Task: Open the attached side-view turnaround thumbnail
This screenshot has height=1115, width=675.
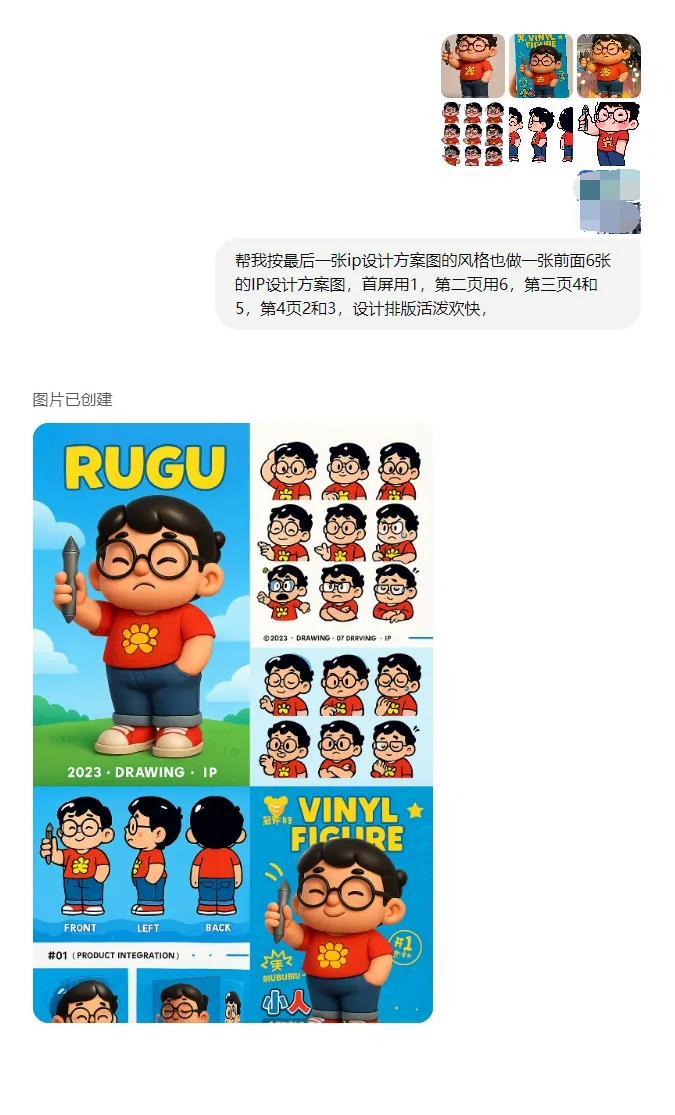Action: [x=540, y=134]
